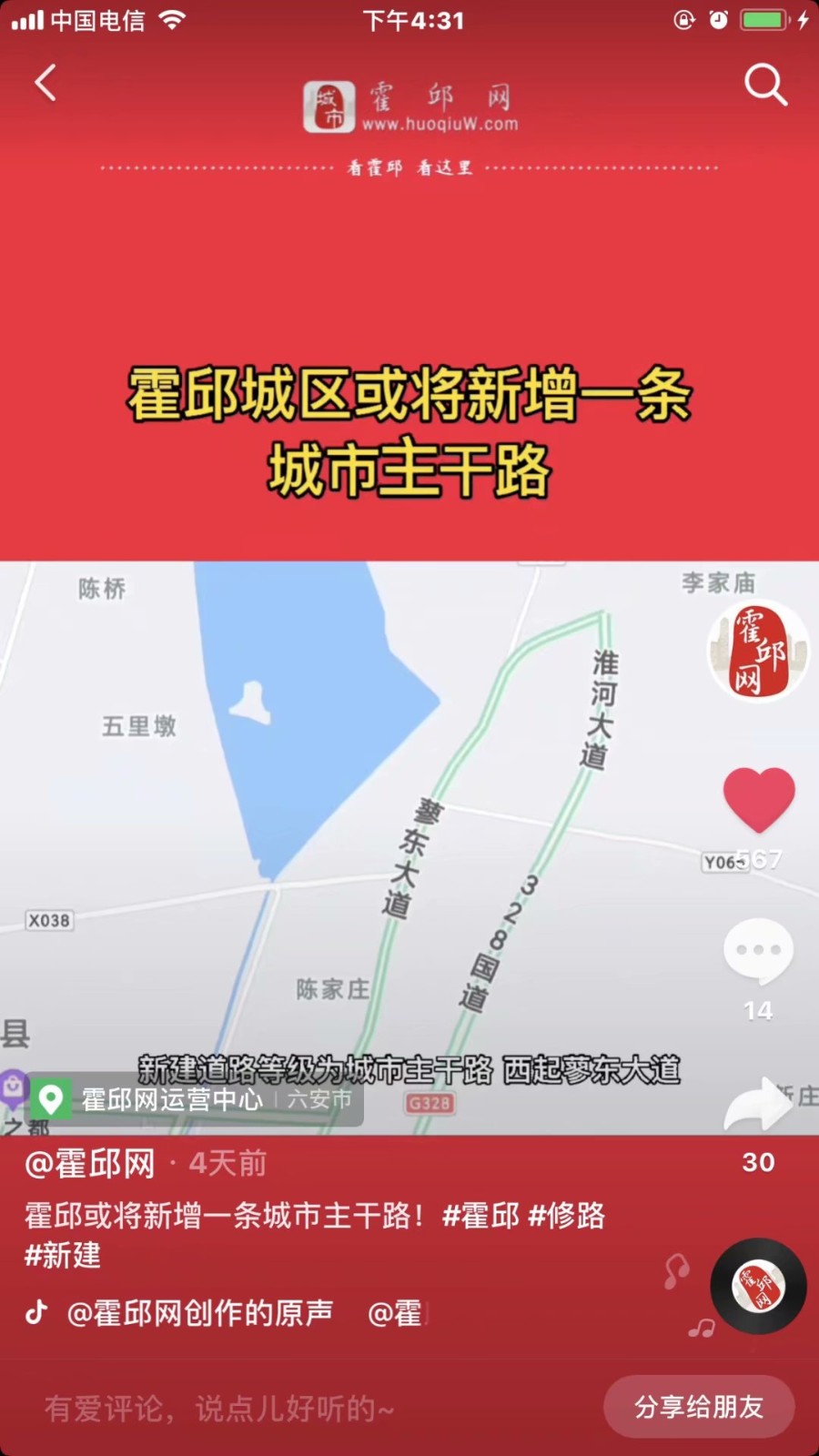819x1456 pixels.
Task: Tap the 分享给朋友 button
Action: [698, 1407]
